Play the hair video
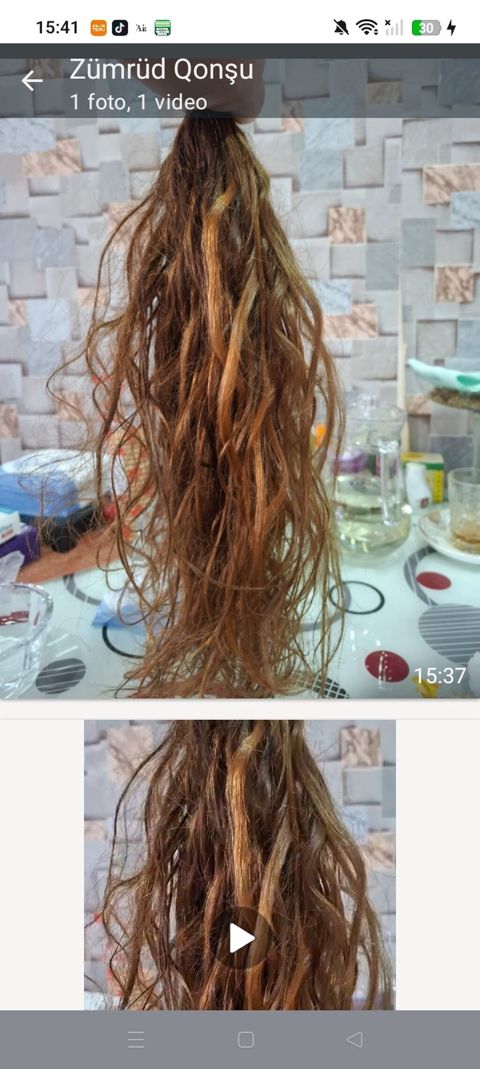The image size is (480, 1069). pos(241,938)
